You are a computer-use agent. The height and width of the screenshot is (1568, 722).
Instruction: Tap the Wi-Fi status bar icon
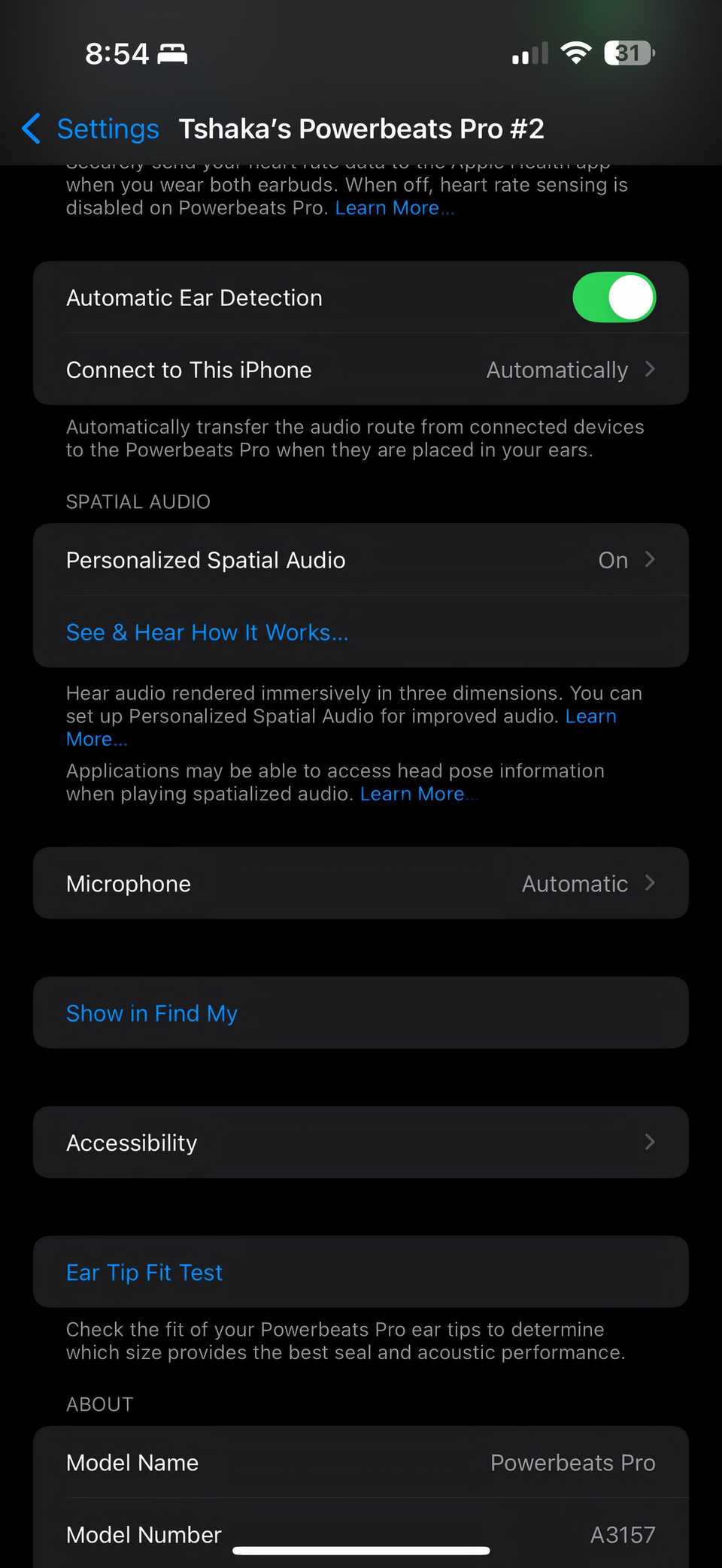(577, 53)
